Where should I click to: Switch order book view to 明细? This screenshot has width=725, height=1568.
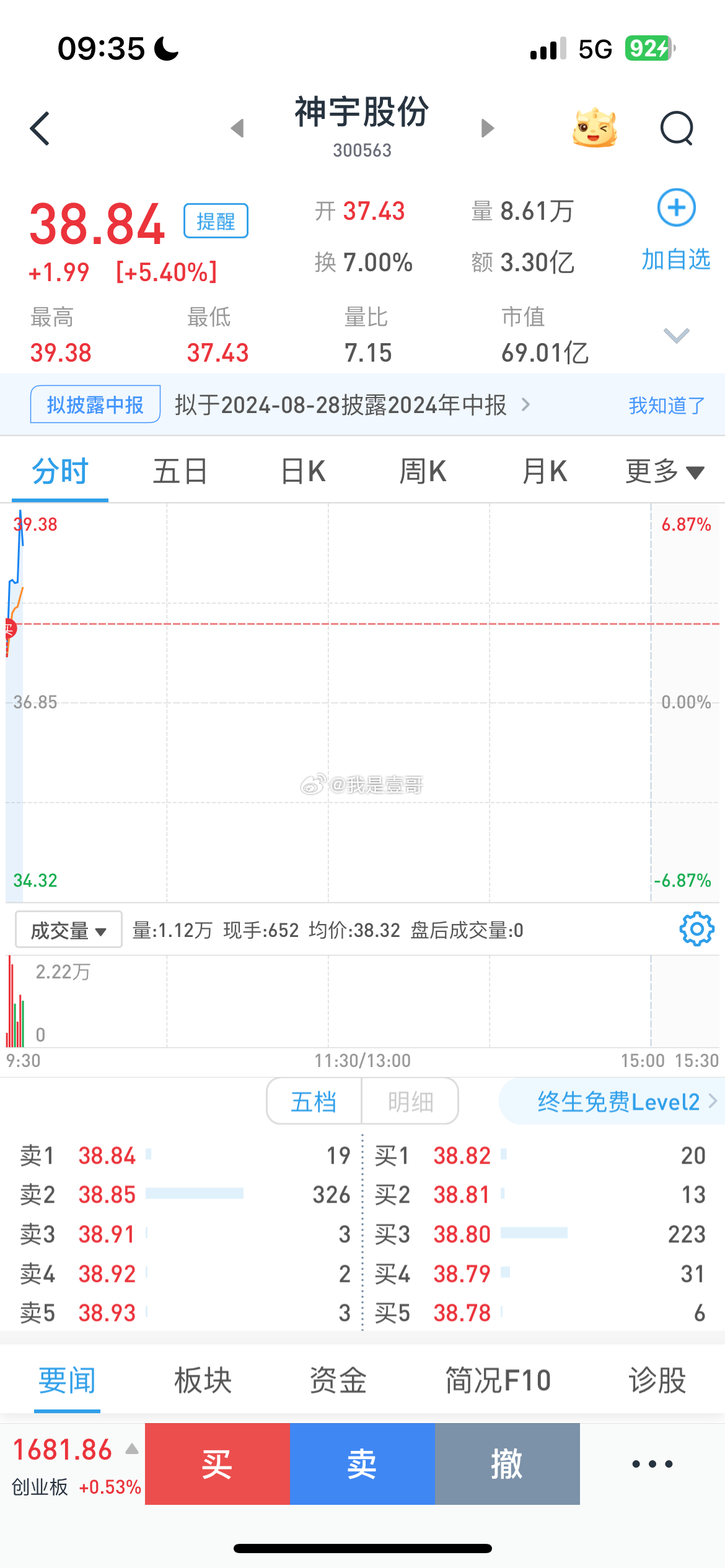(410, 1100)
